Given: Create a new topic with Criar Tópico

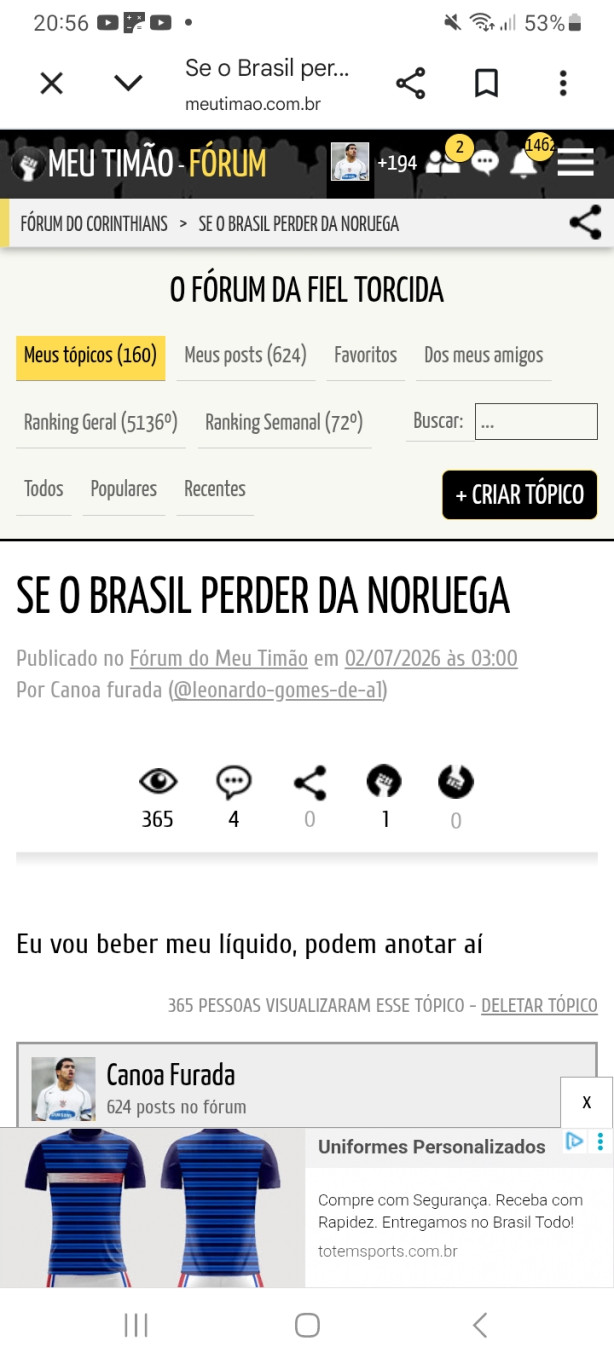Looking at the screenshot, I should 520,494.
